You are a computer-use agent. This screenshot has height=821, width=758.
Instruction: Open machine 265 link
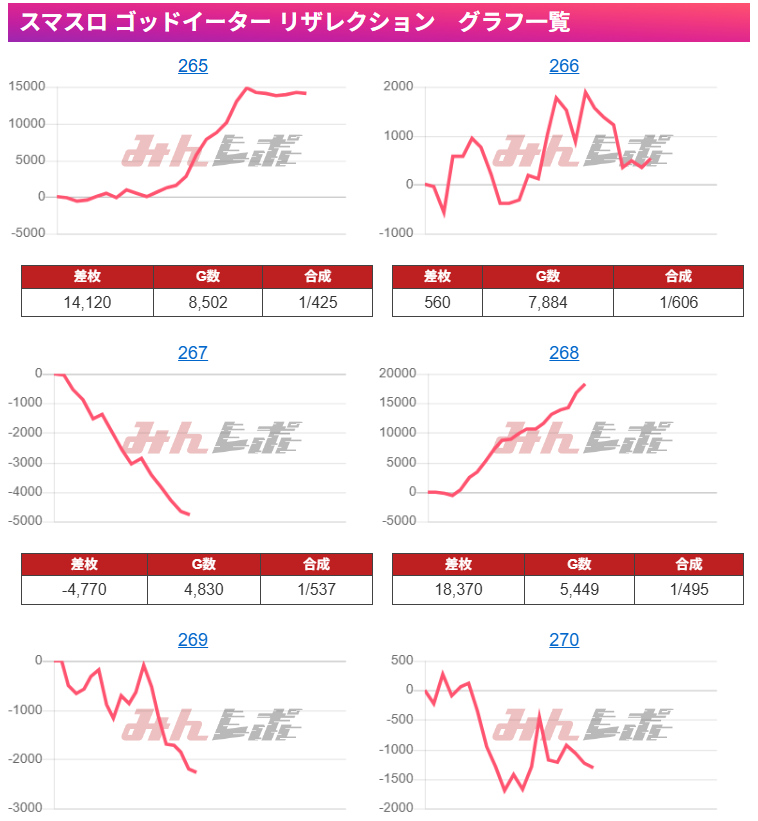click(x=193, y=66)
